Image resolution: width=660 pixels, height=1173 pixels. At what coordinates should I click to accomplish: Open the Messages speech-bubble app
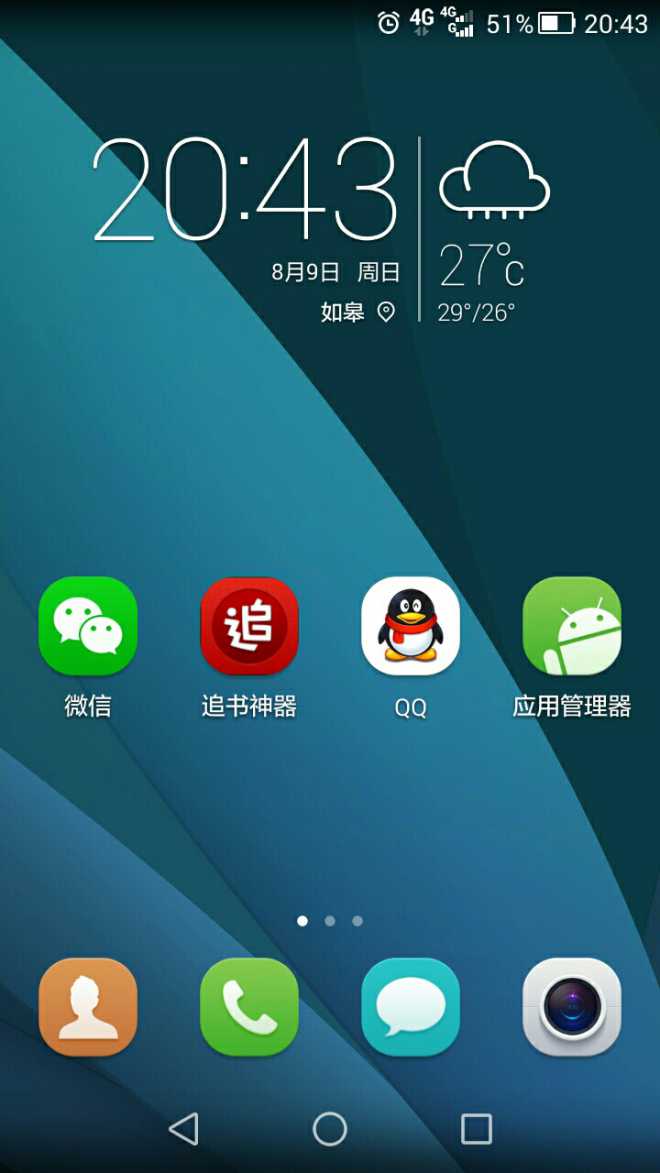[x=410, y=1007]
